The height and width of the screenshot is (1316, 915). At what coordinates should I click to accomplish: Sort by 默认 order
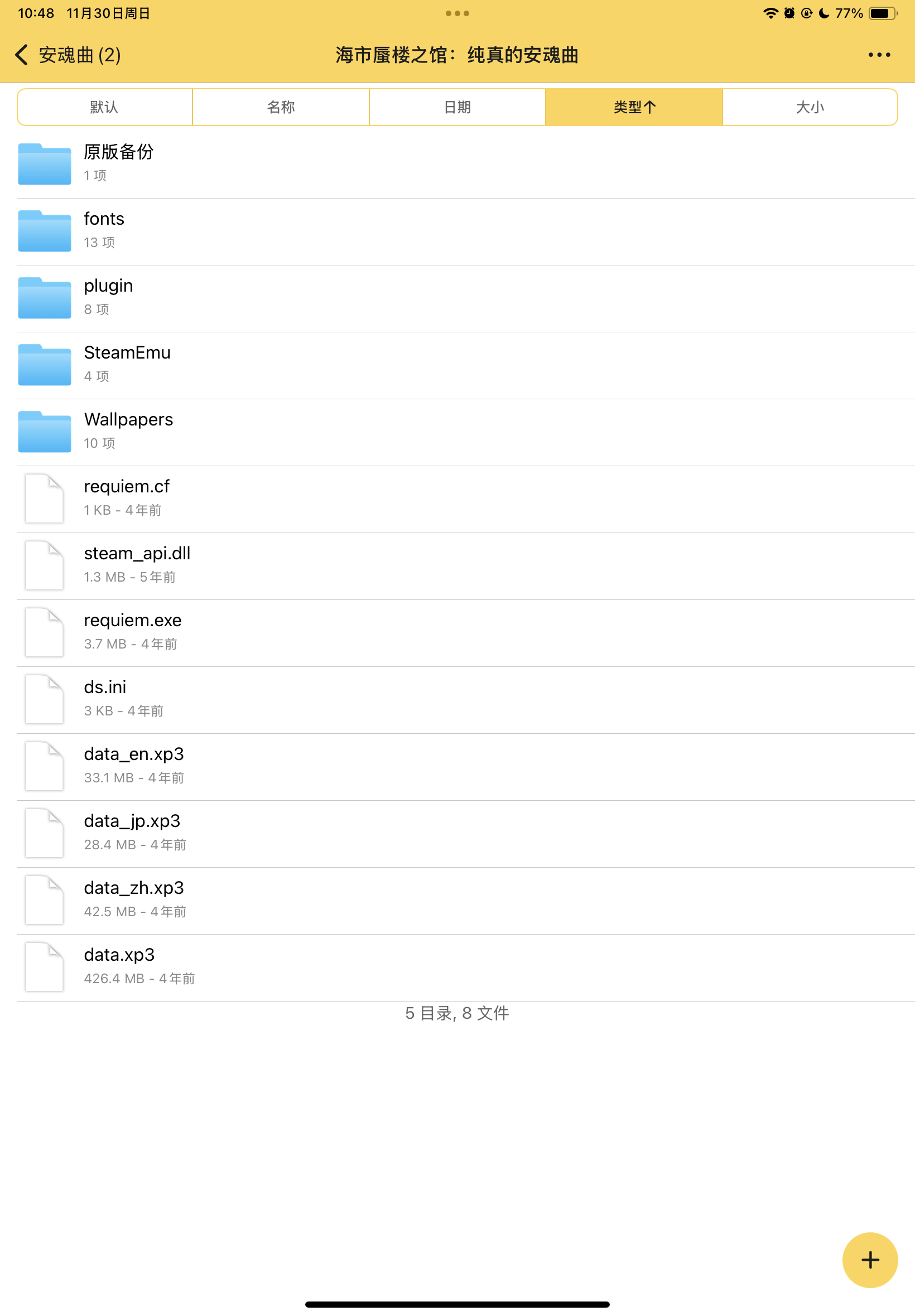tap(104, 107)
